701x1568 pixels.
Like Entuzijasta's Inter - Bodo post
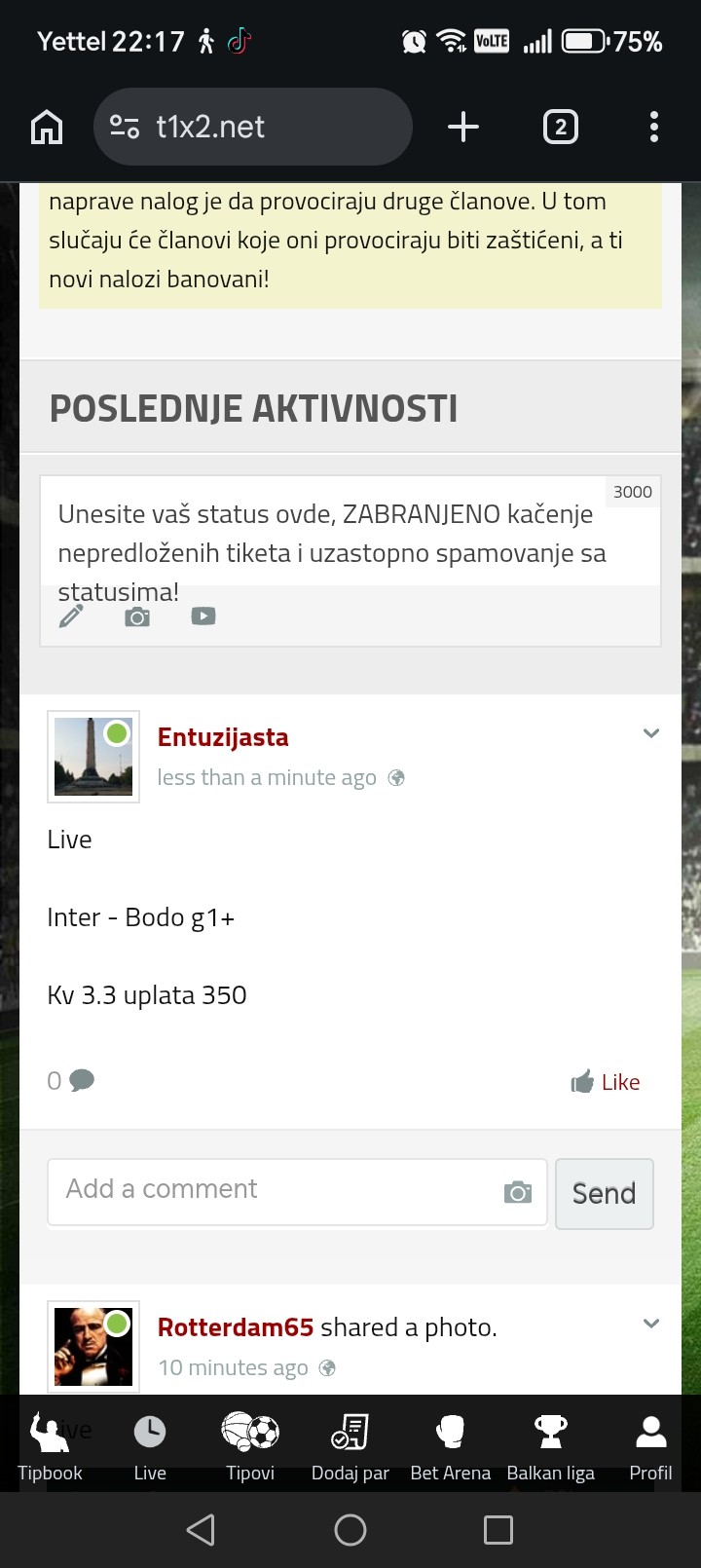tap(606, 1082)
